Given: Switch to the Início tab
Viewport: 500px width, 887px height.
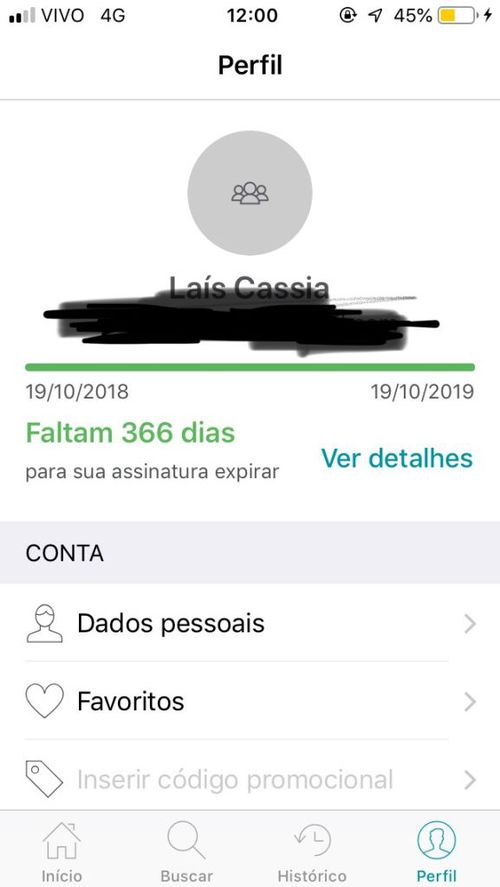Looking at the screenshot, I should 62,851.
